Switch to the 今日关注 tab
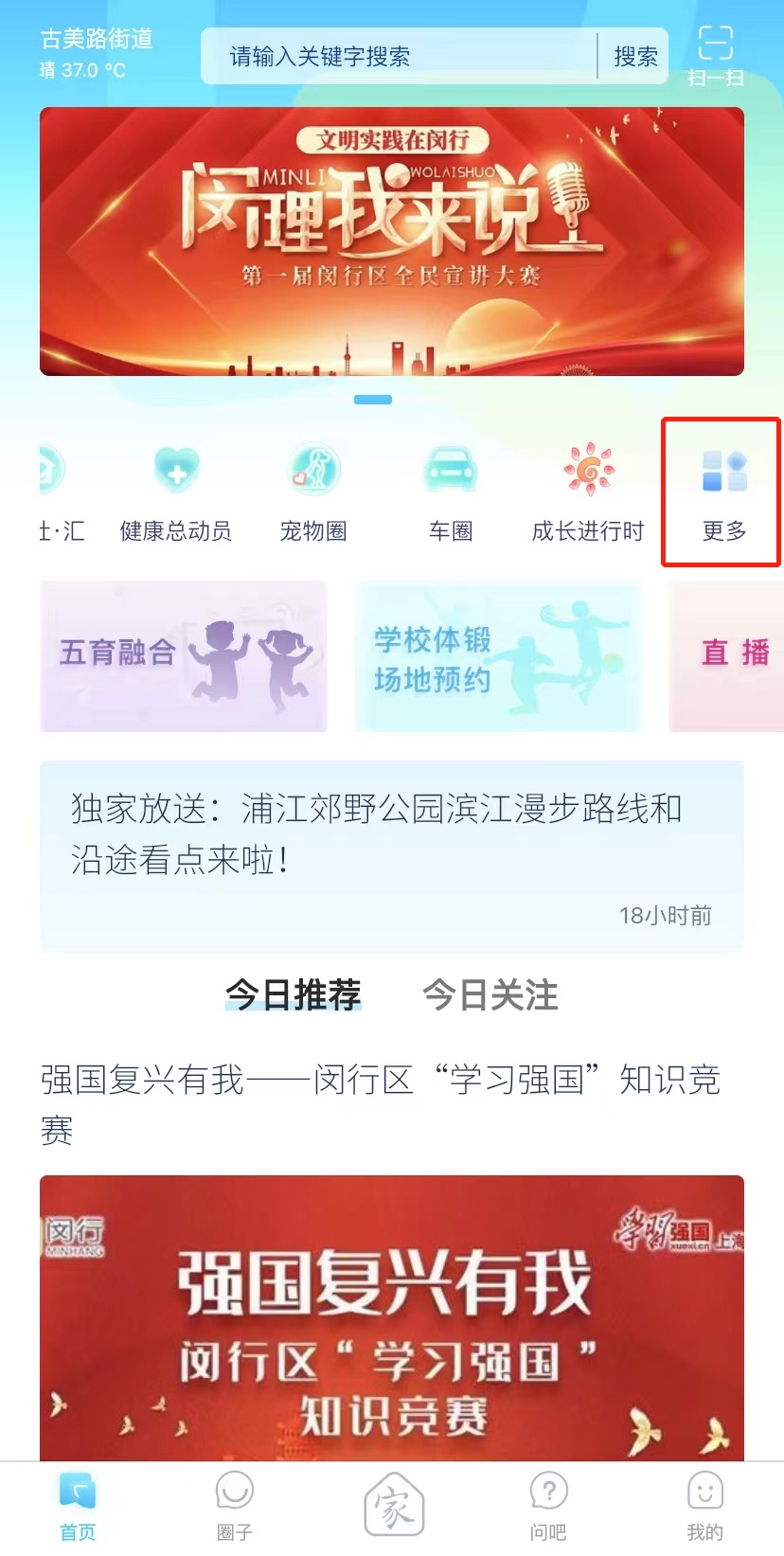Image resolution: width=784 pixels, height=1556 pixels. [x=490, y=994]
